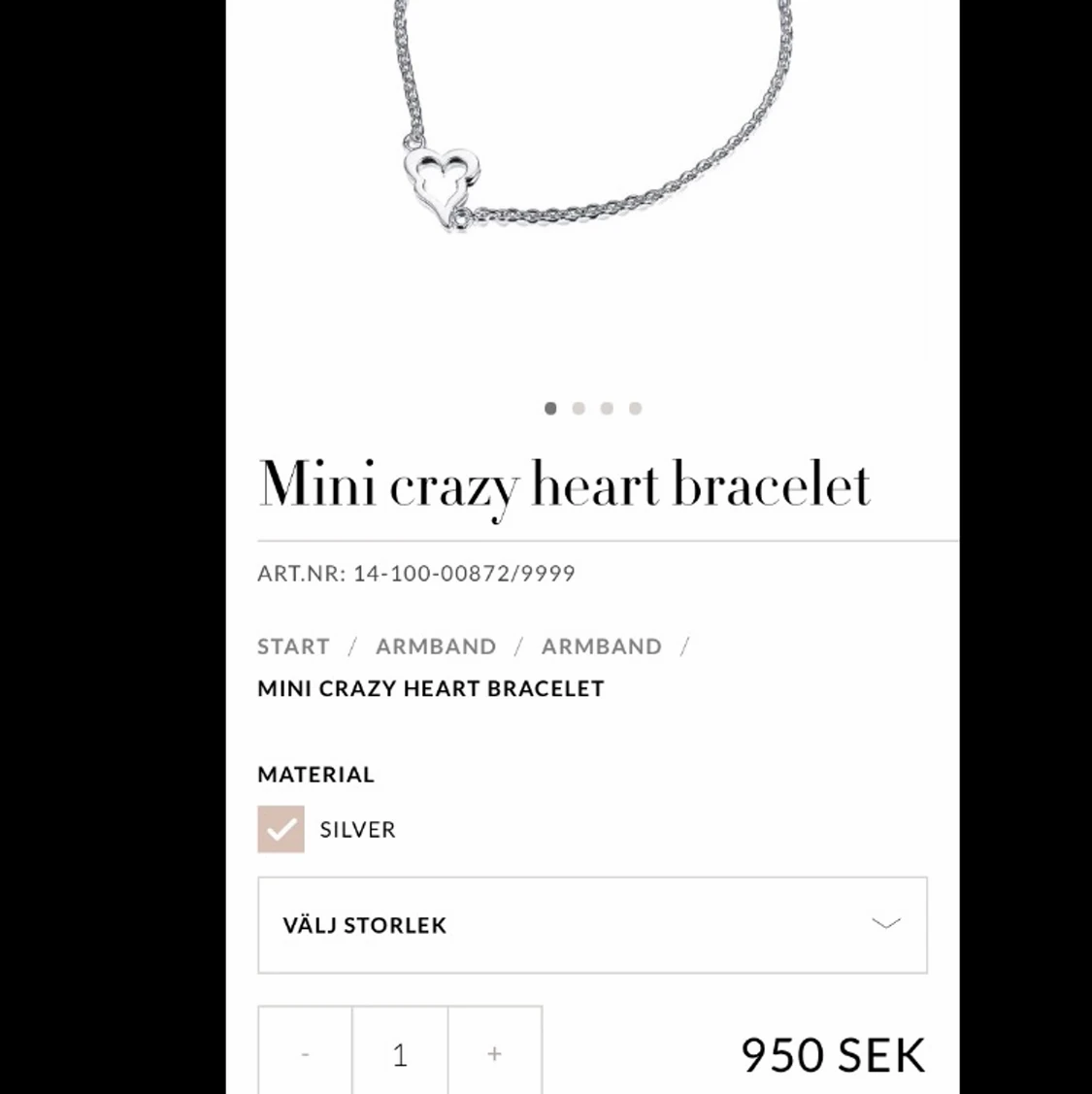
Task: Open the Välj storlek size dropdown
Action: coord(592,924)
